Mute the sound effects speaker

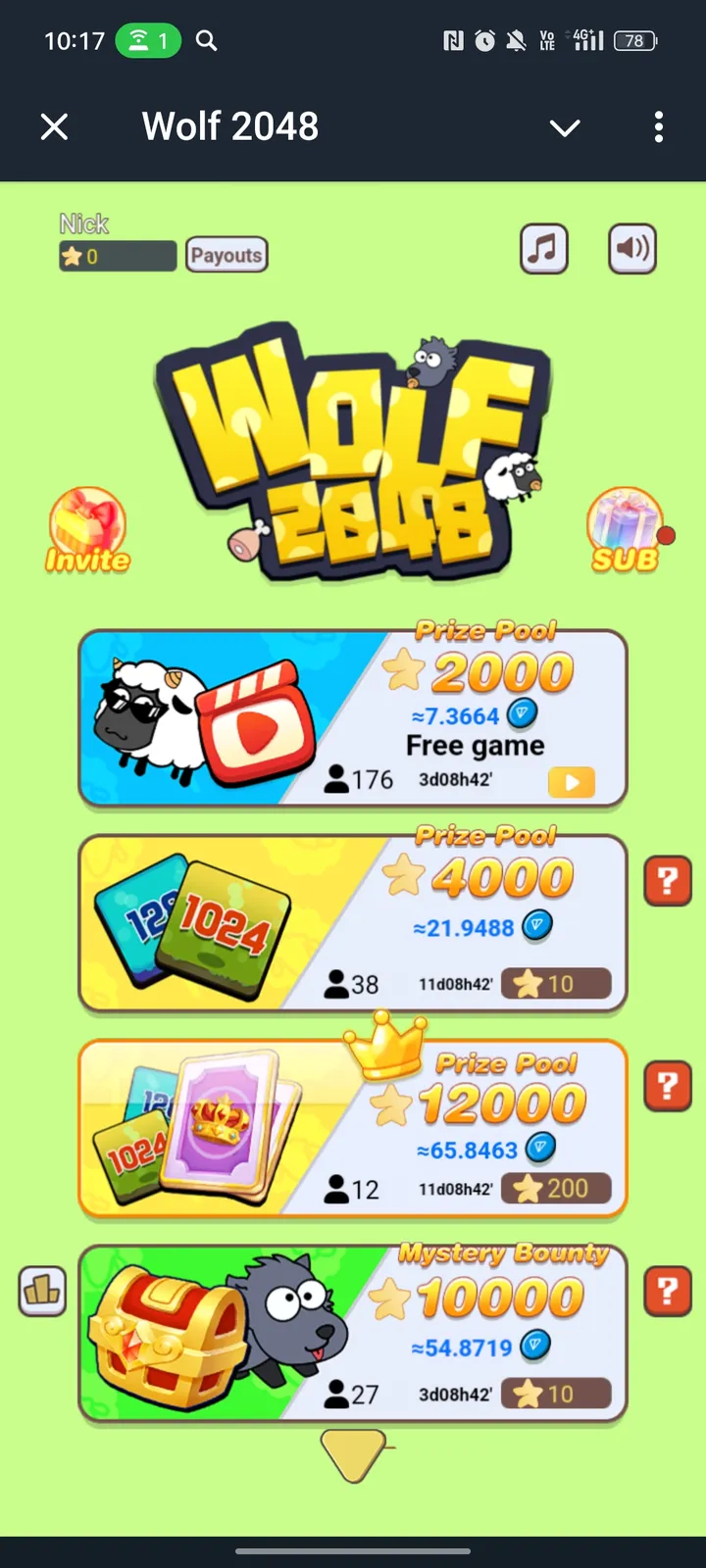click(632, 249)
